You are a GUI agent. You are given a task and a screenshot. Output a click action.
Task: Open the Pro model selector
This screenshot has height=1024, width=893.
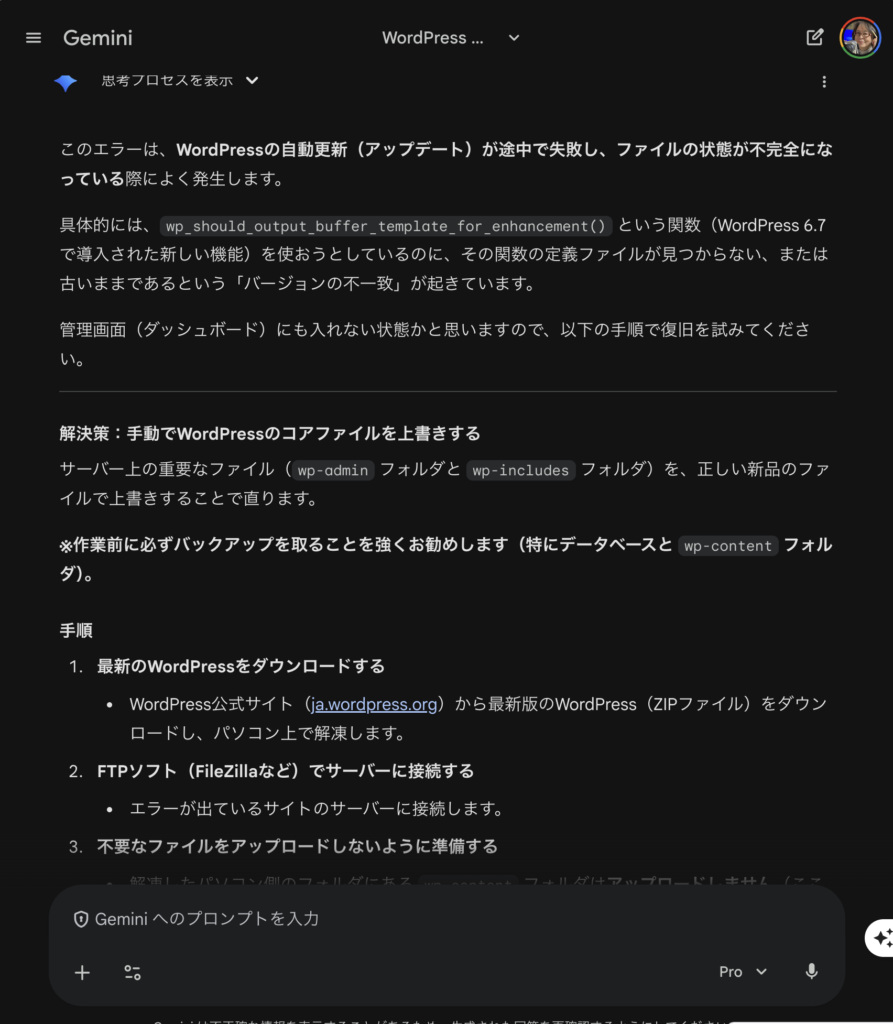pyautogui.click(x=742, y=972)
